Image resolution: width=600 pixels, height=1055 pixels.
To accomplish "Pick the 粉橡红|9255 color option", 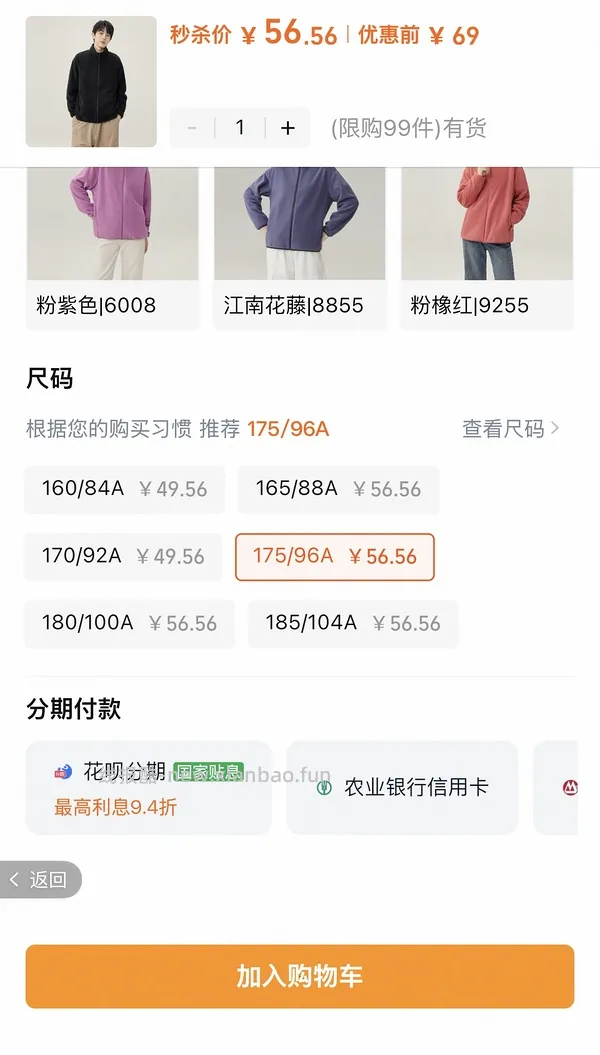I will (x=487, y=248).
